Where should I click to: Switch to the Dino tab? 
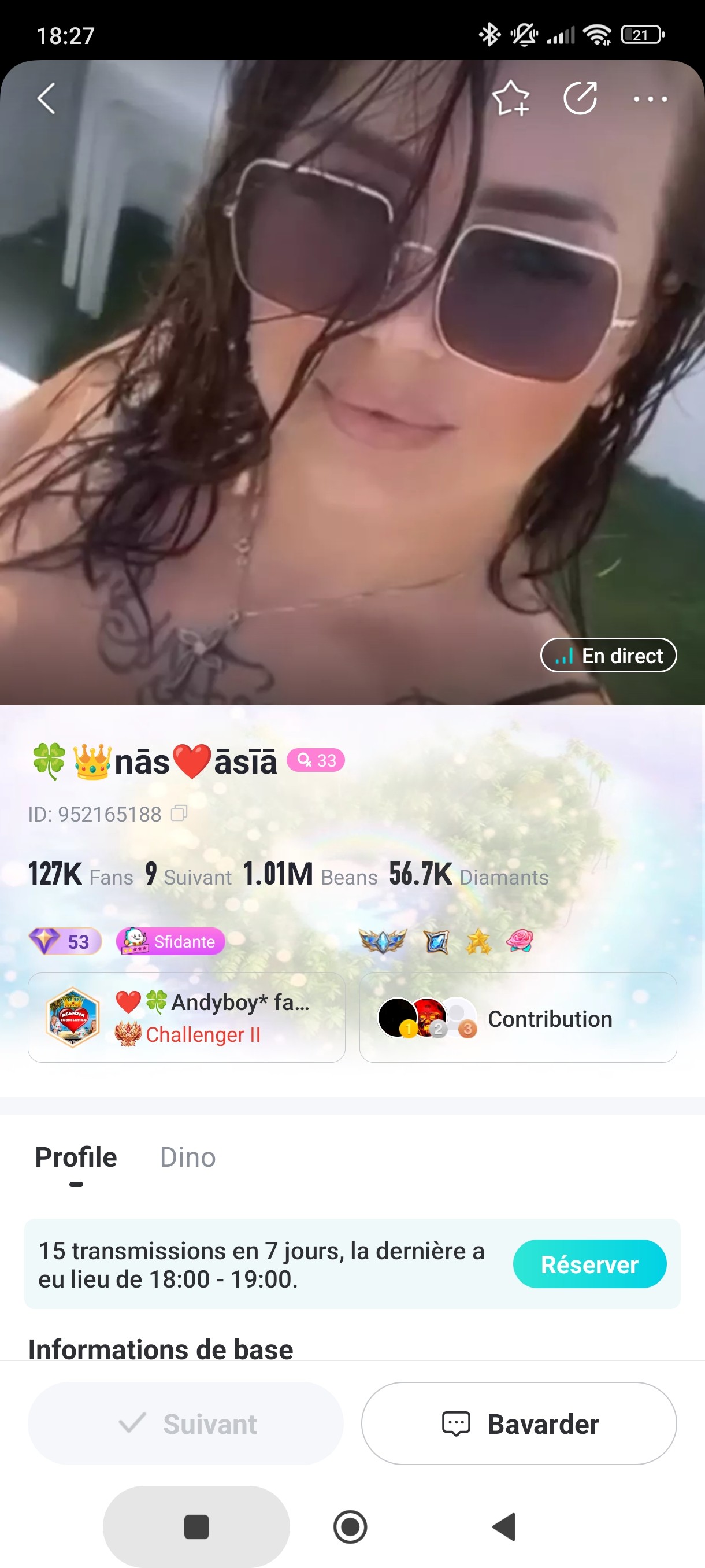pos(187,1157)
